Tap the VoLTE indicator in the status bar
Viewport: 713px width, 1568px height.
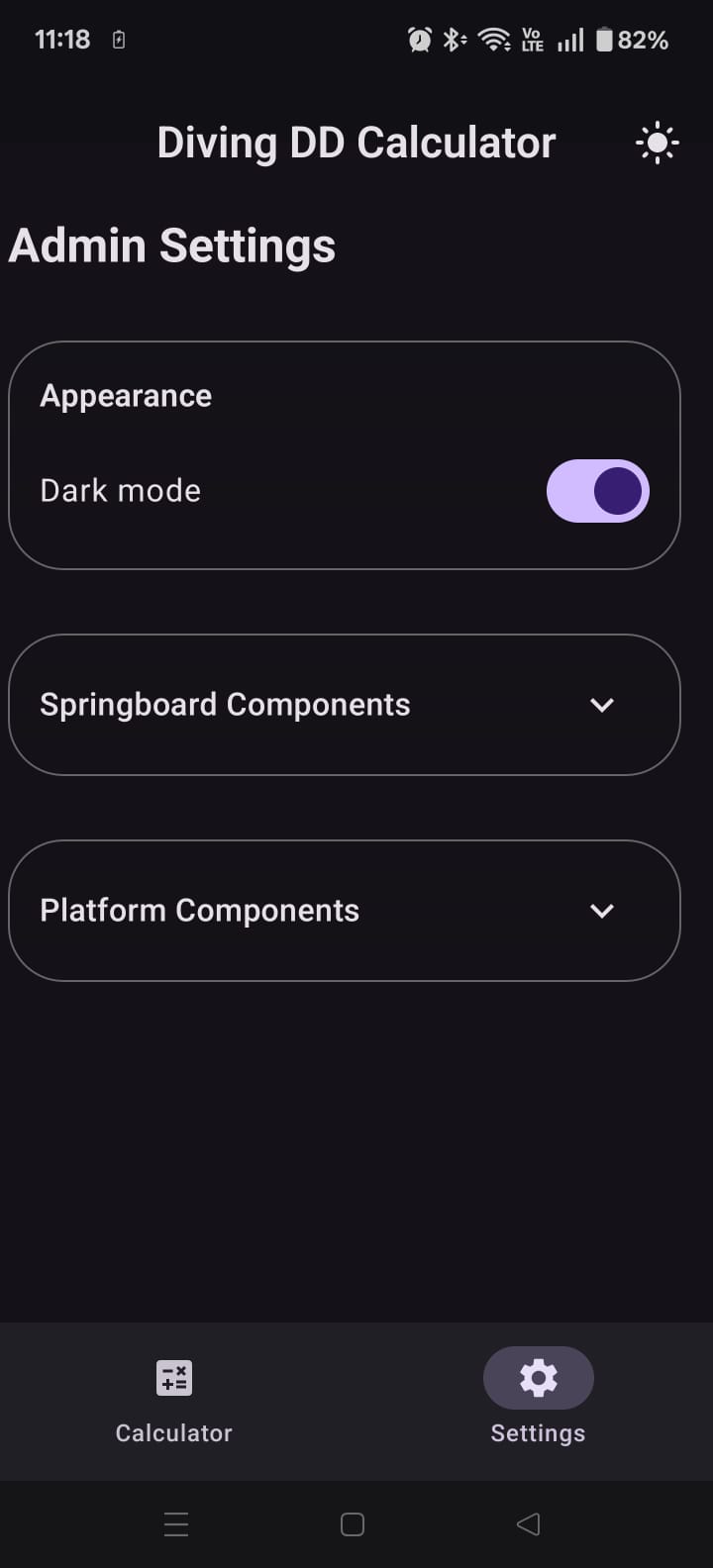pyautogui.click(x=532, y=39)
